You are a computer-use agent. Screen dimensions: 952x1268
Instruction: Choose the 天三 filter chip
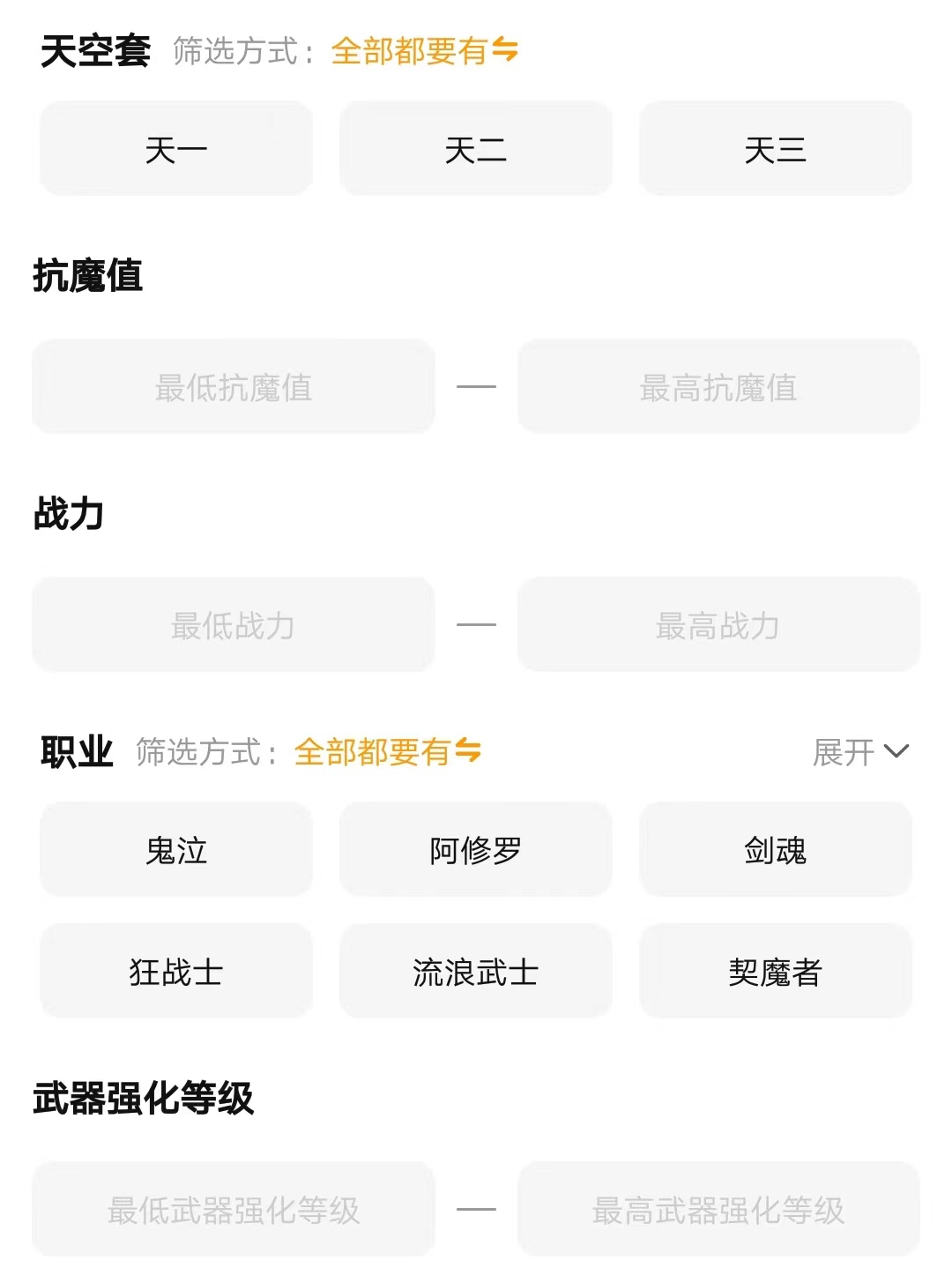(775, 149)
